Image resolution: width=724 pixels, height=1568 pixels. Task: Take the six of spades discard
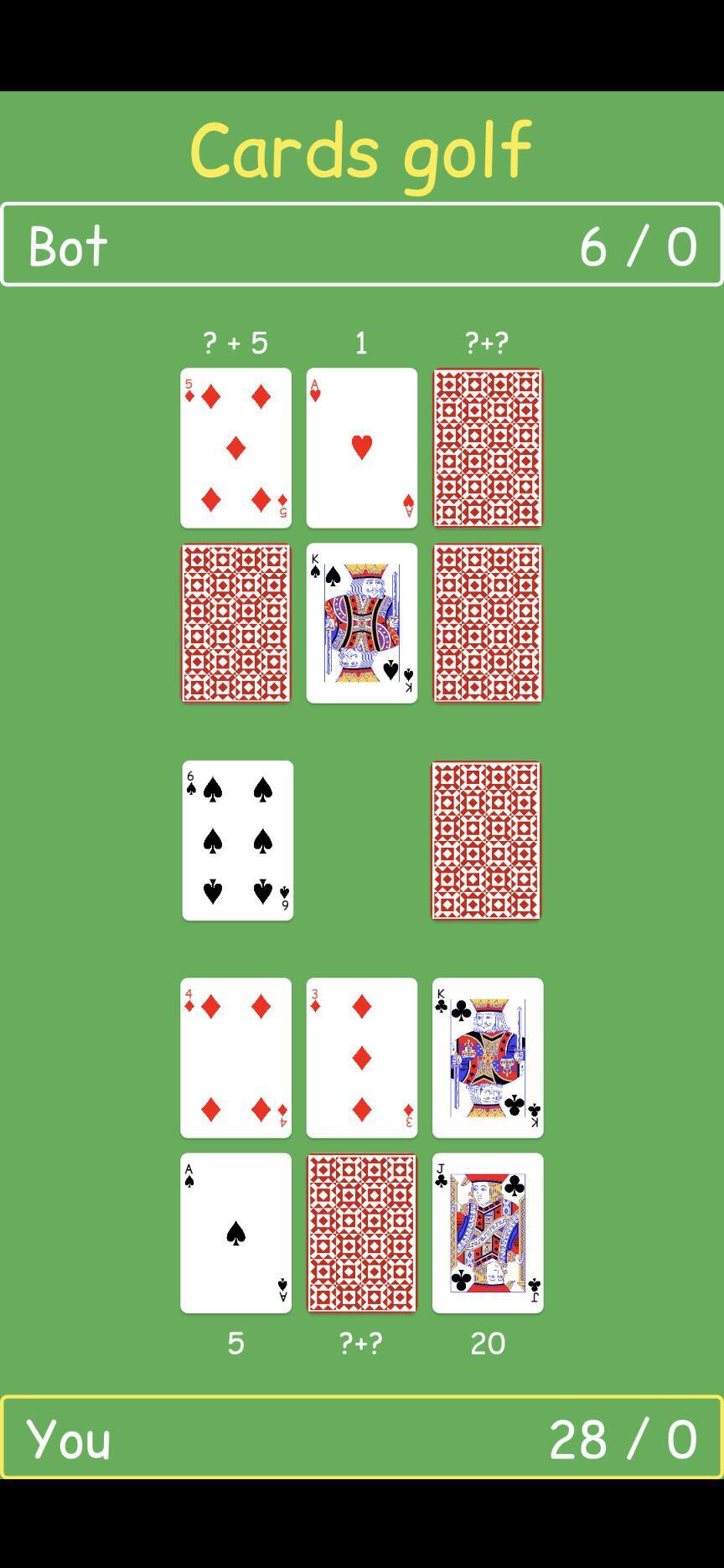(x=238, y=840)
